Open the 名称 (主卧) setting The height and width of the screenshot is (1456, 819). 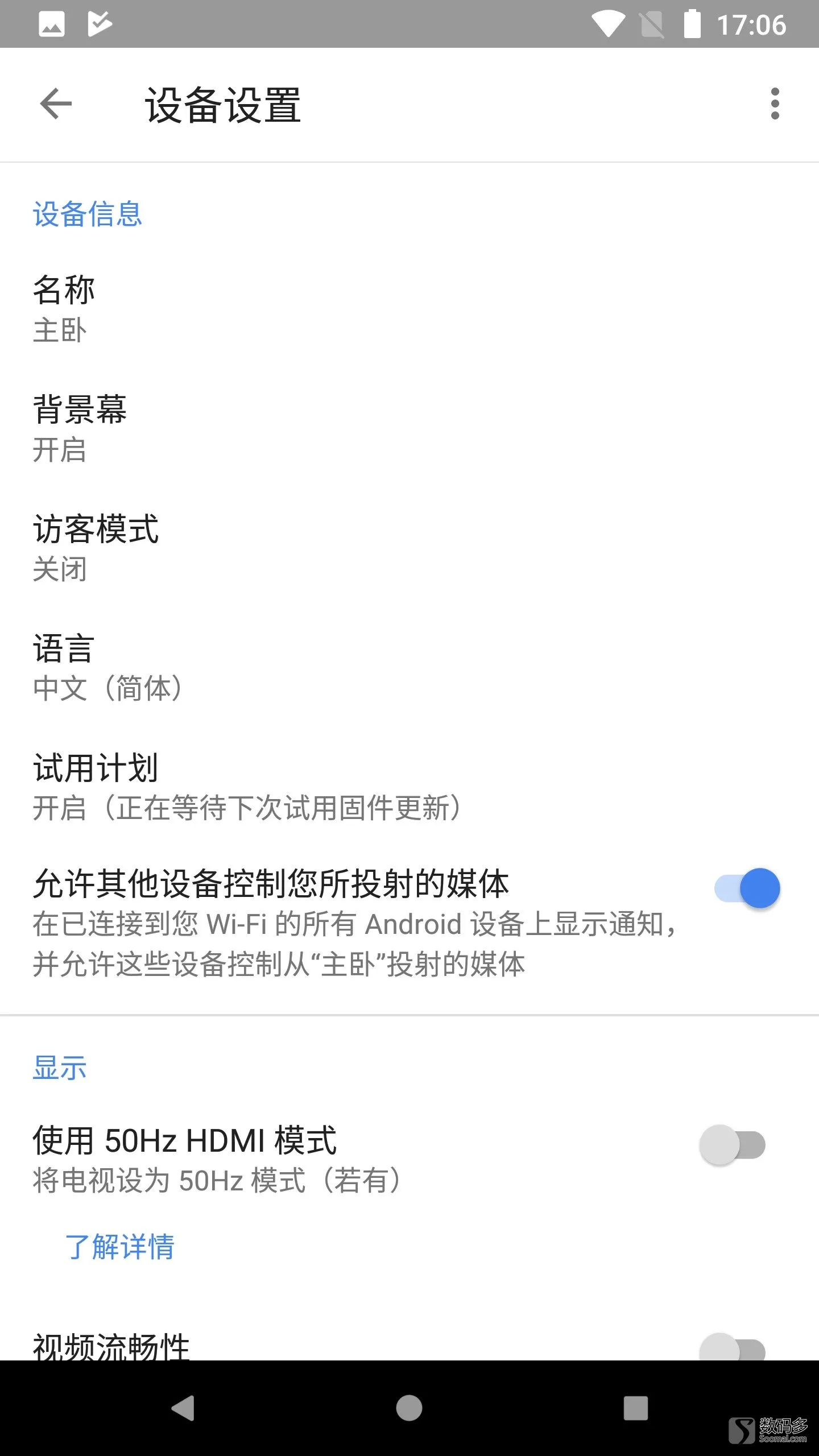[409, 309]
